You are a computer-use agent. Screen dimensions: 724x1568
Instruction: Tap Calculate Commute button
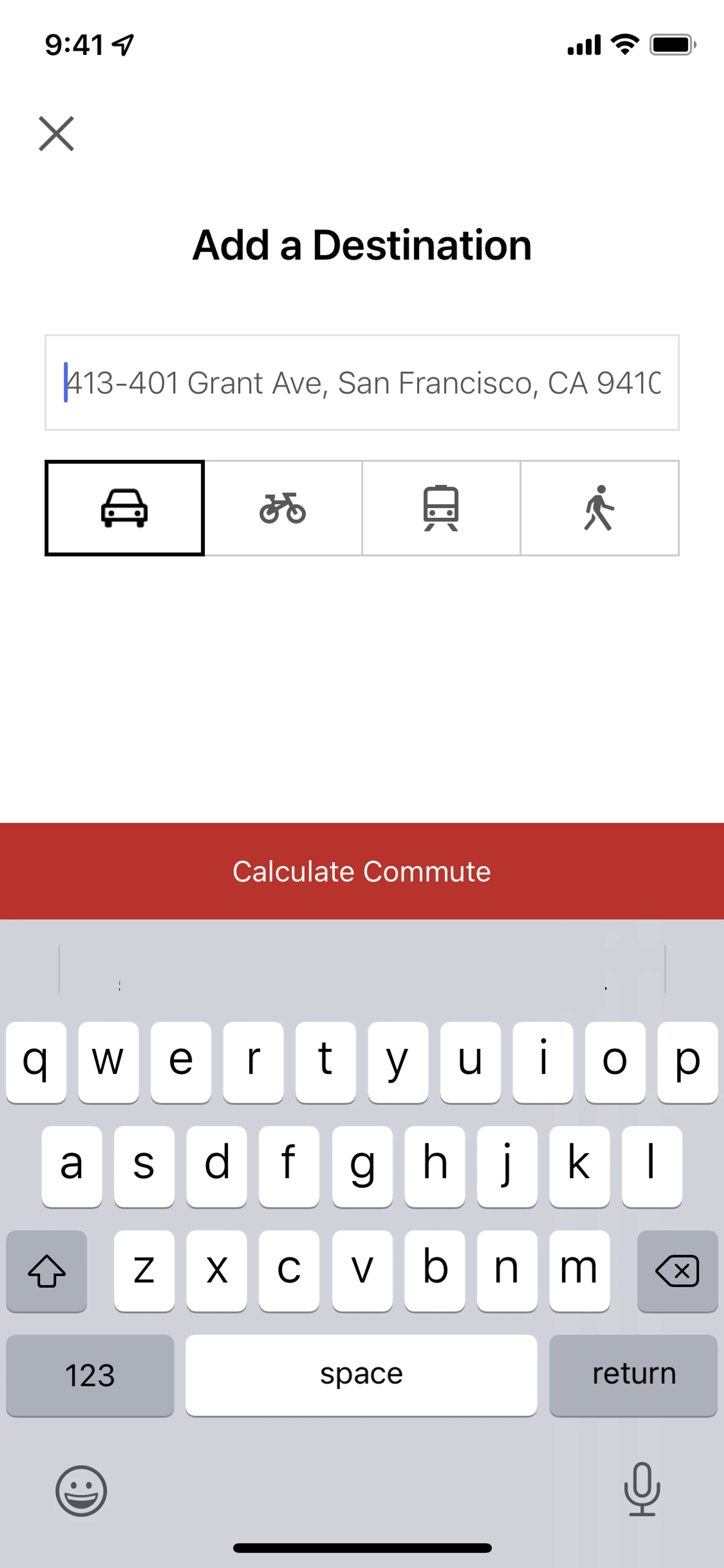[x=362, y=871]
